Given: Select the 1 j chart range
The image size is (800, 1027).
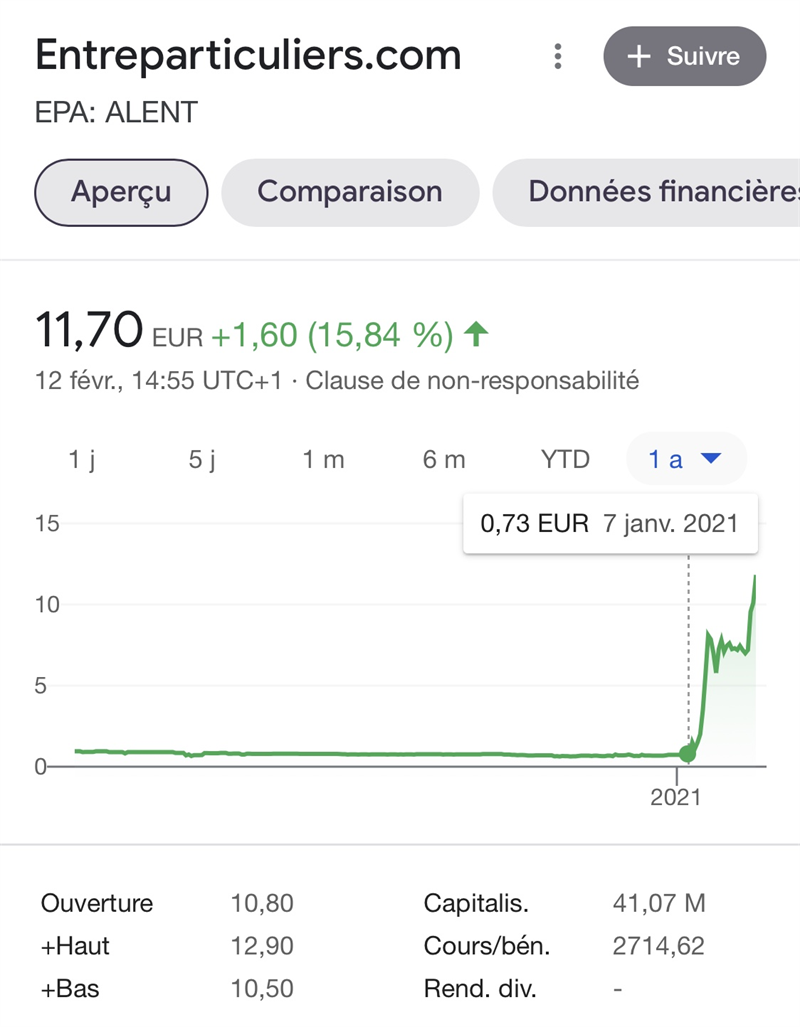Looking at the screenshot, I should click(83, 459).
